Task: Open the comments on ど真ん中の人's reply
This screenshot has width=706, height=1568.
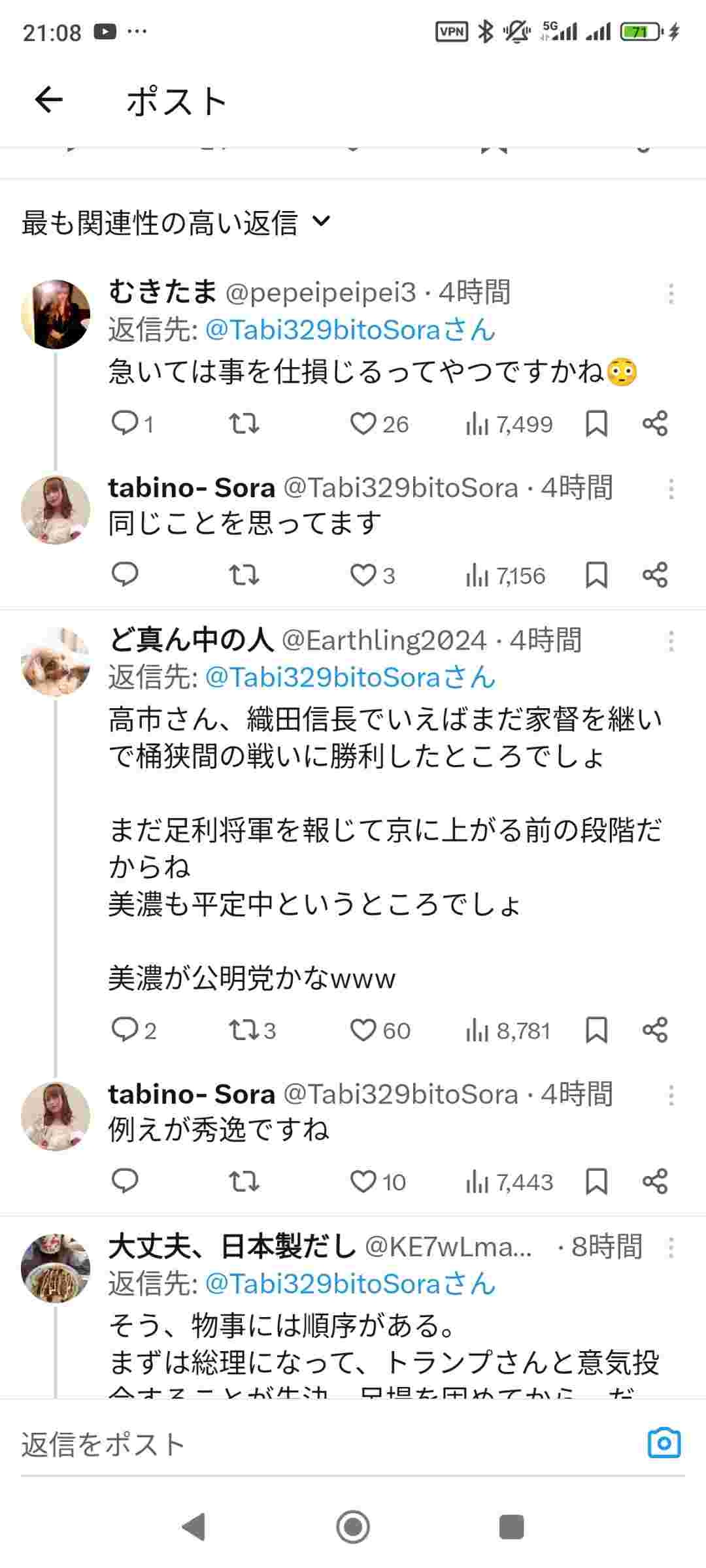Action: 124,1030
